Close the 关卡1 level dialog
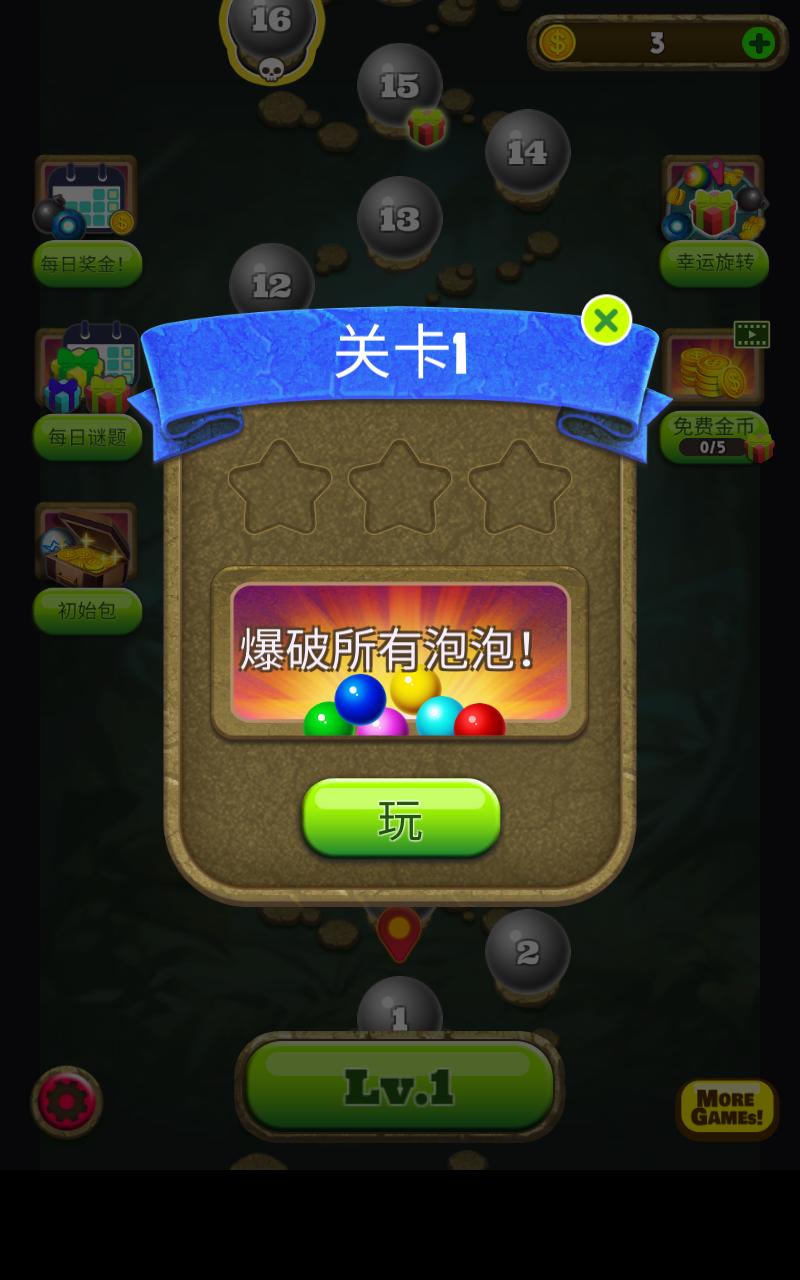Screen dimensions: 800x1280 (606, 320)
